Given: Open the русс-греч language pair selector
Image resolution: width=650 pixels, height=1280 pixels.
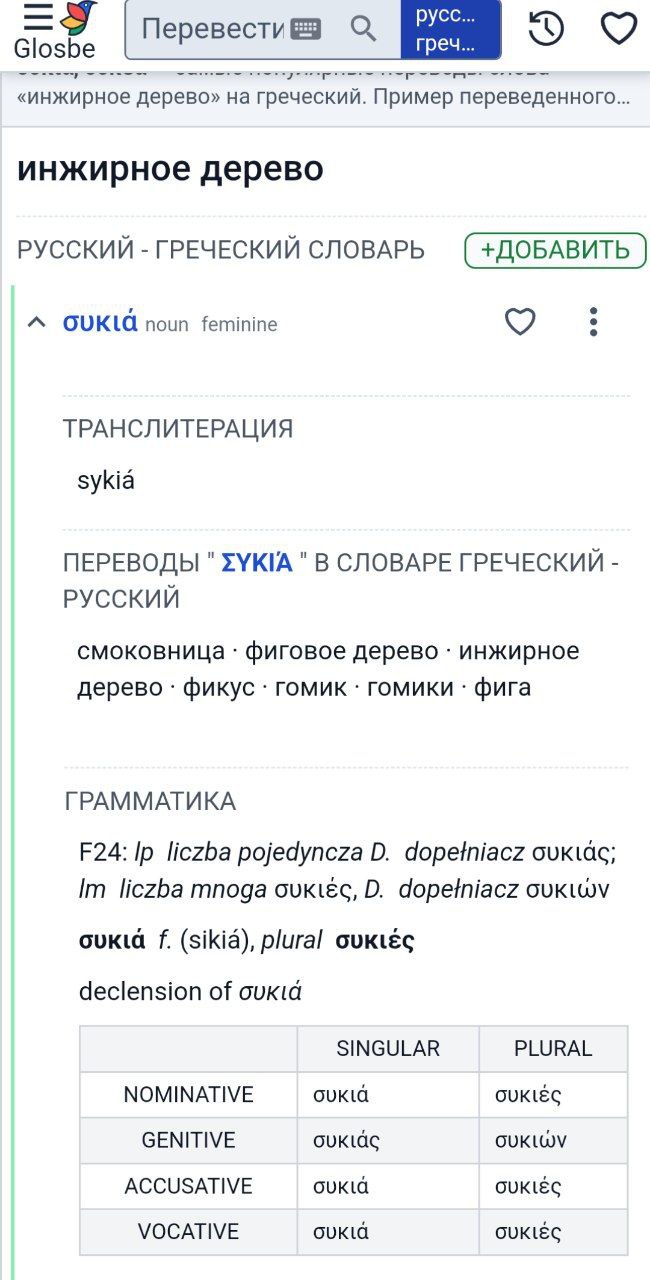Looking at the screenshot, I should [450, 30].
